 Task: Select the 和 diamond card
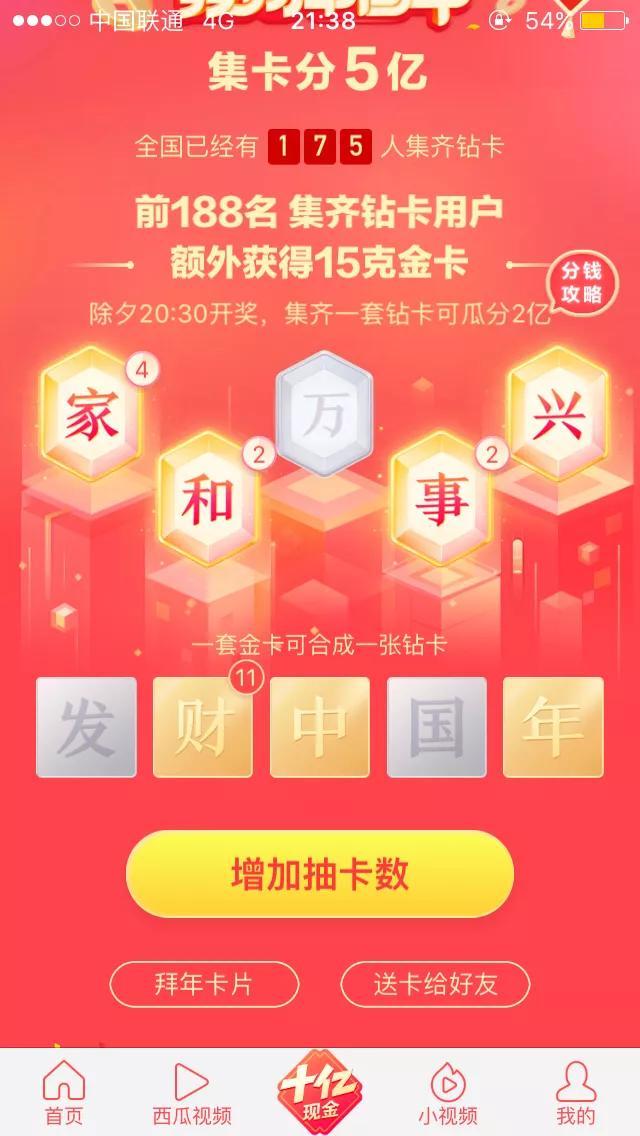pos(208,498)
